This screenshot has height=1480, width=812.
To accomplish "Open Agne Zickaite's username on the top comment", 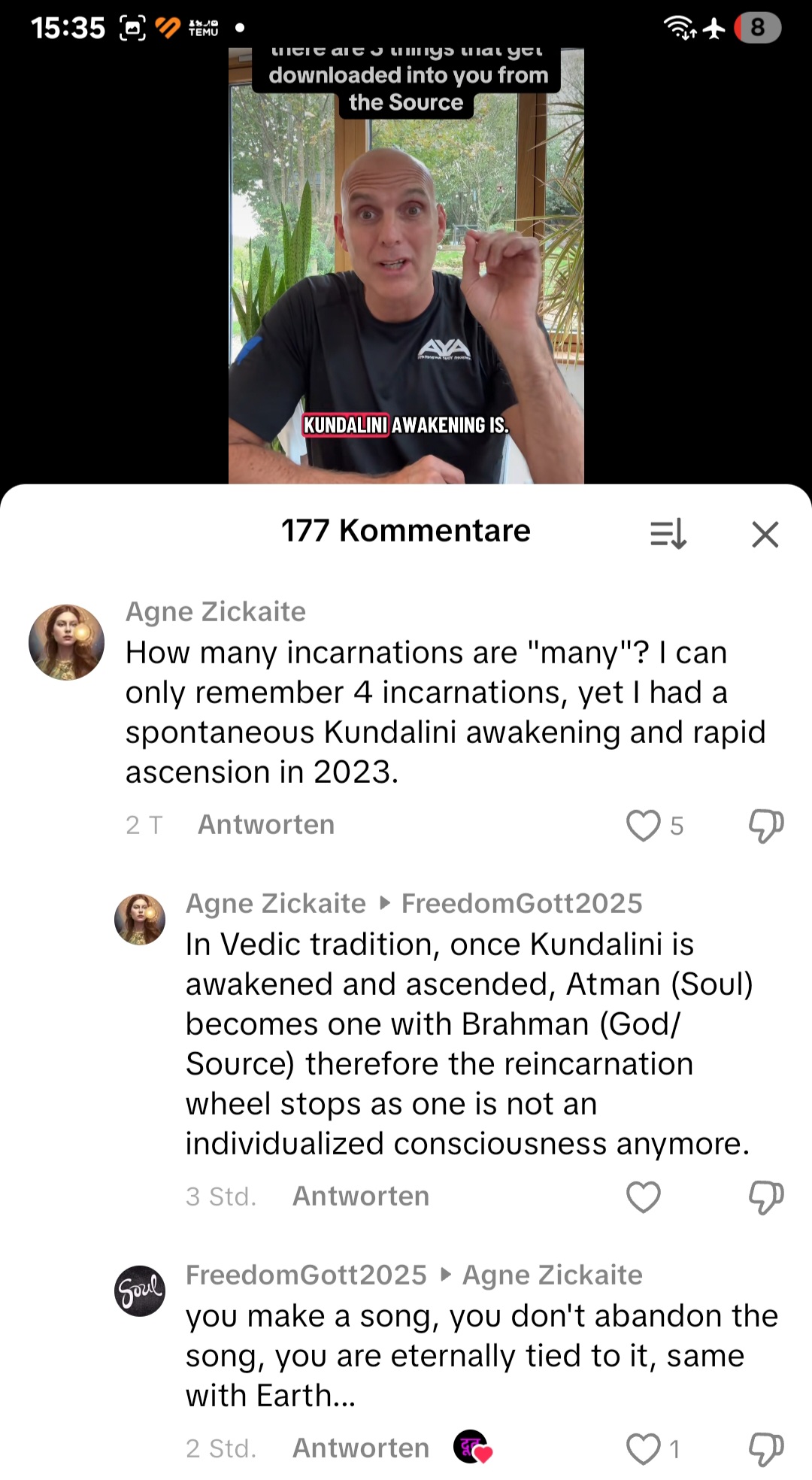I will pos(216,612).
